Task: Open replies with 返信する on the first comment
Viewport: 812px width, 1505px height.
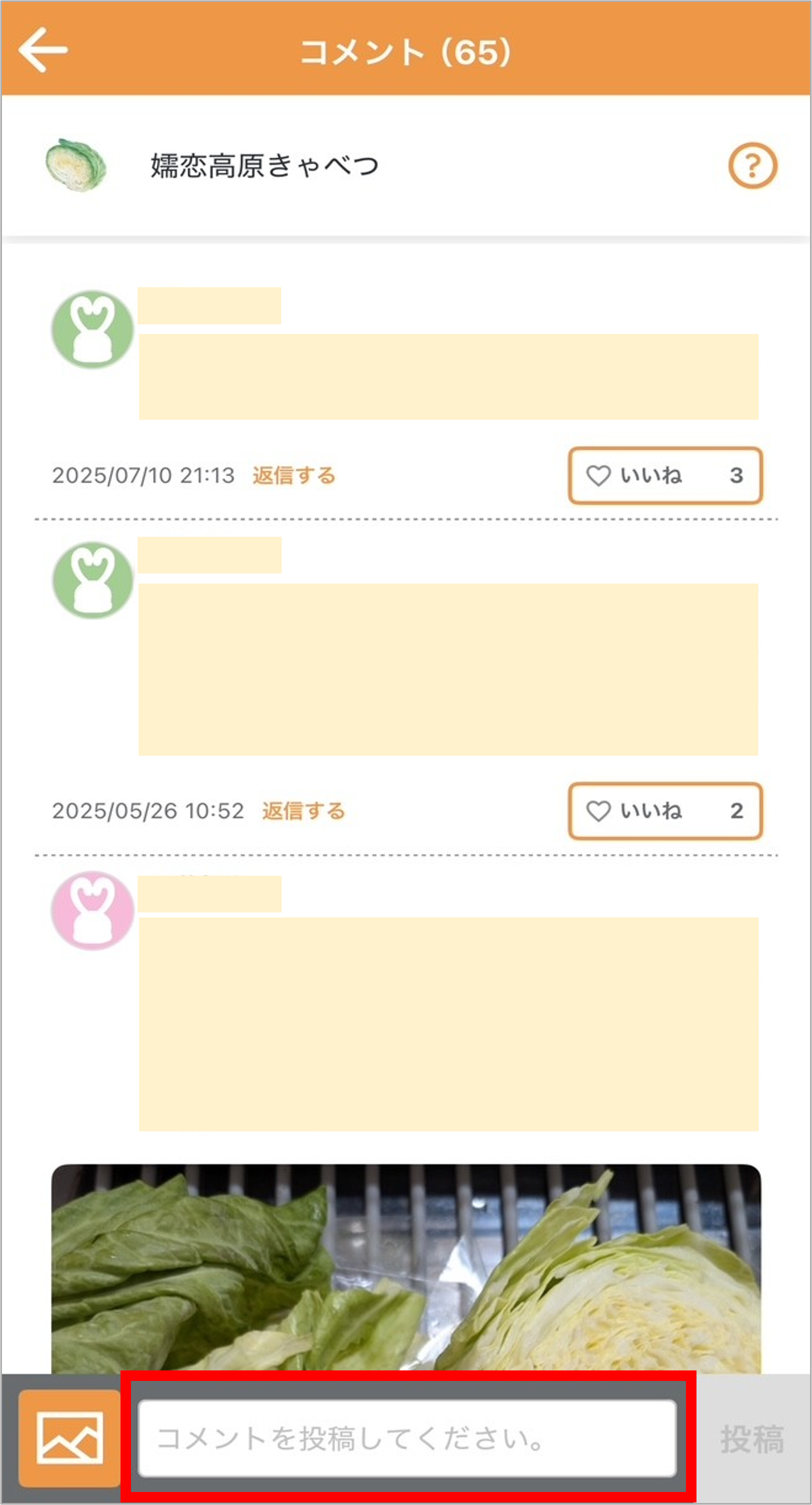Action: point(293,476)
